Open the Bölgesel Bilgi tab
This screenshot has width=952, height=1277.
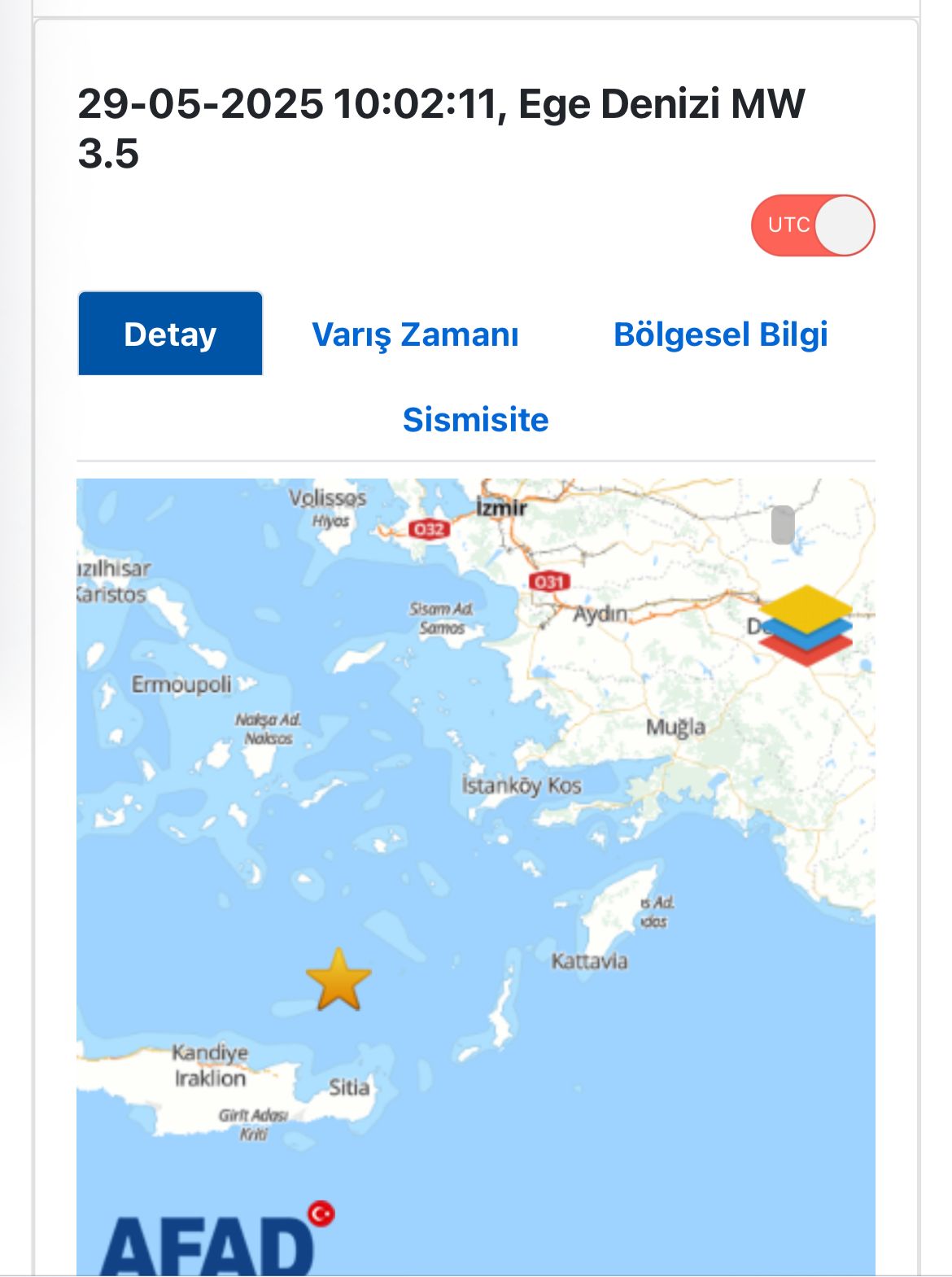tap(720, 335)
